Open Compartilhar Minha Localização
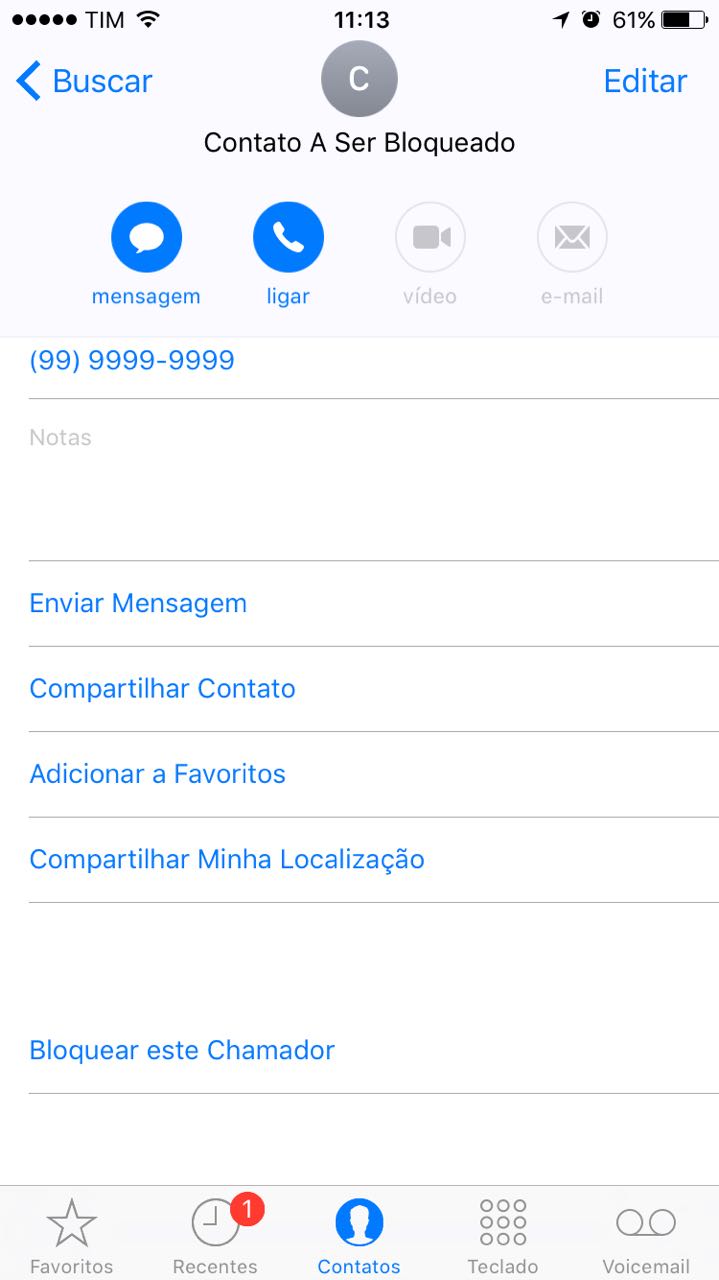 (373, 860)
